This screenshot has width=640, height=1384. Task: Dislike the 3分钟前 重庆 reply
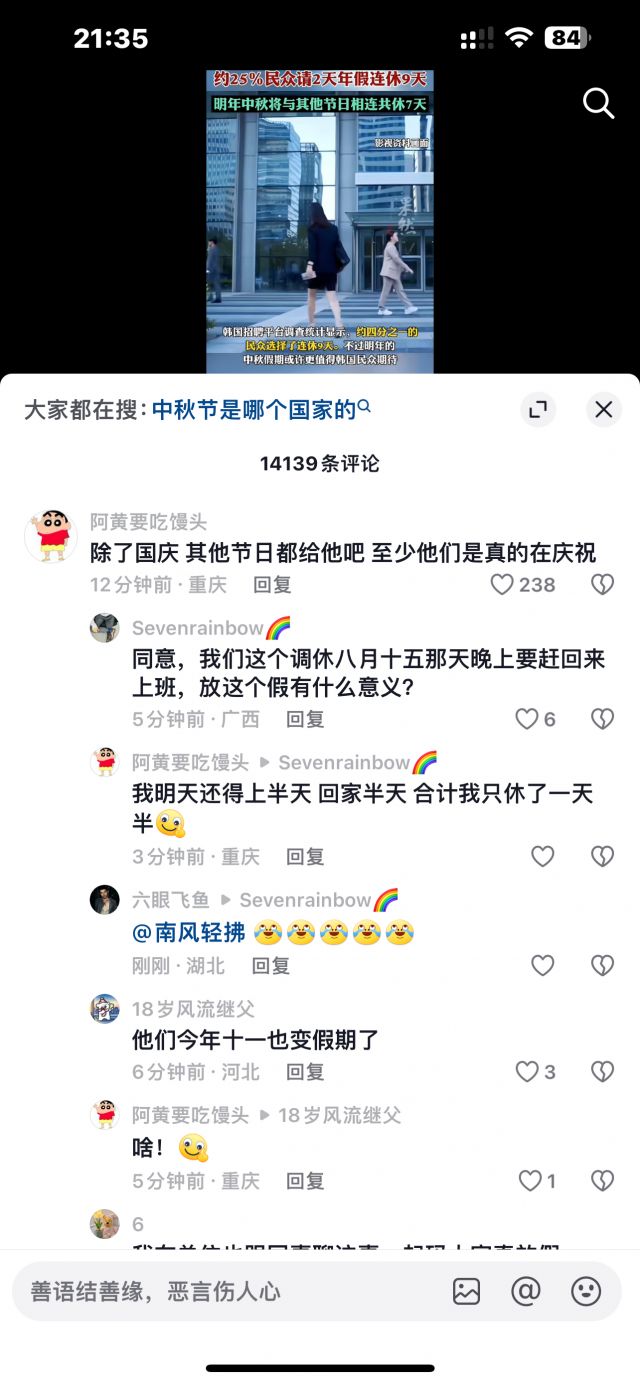[x=602, y=857]
